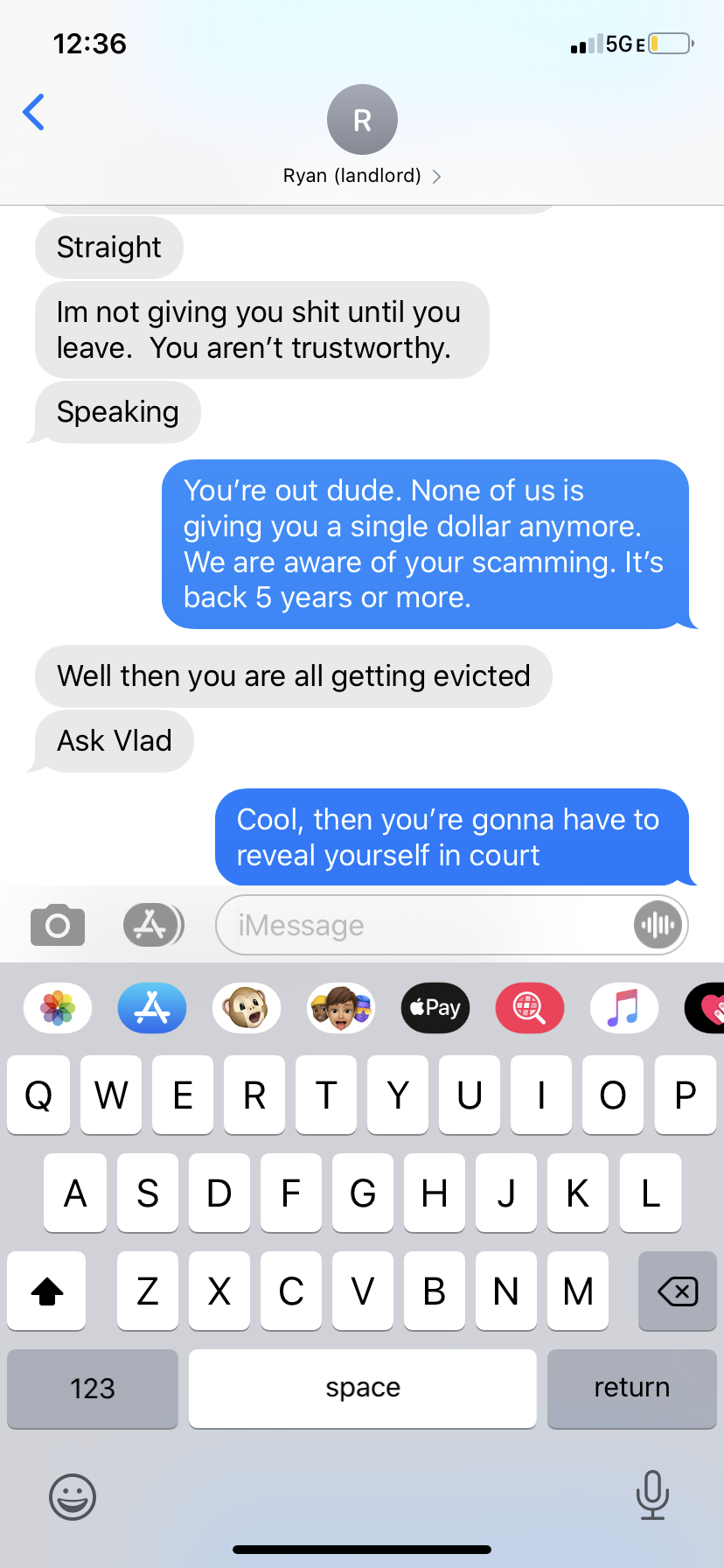724x1568 pixels.
Task: Open the Music iMessage app
Action: tap(623, 1008)
